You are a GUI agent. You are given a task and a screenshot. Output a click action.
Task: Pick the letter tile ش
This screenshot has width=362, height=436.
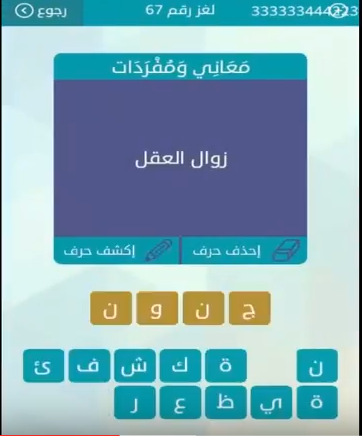coord(135,366)
